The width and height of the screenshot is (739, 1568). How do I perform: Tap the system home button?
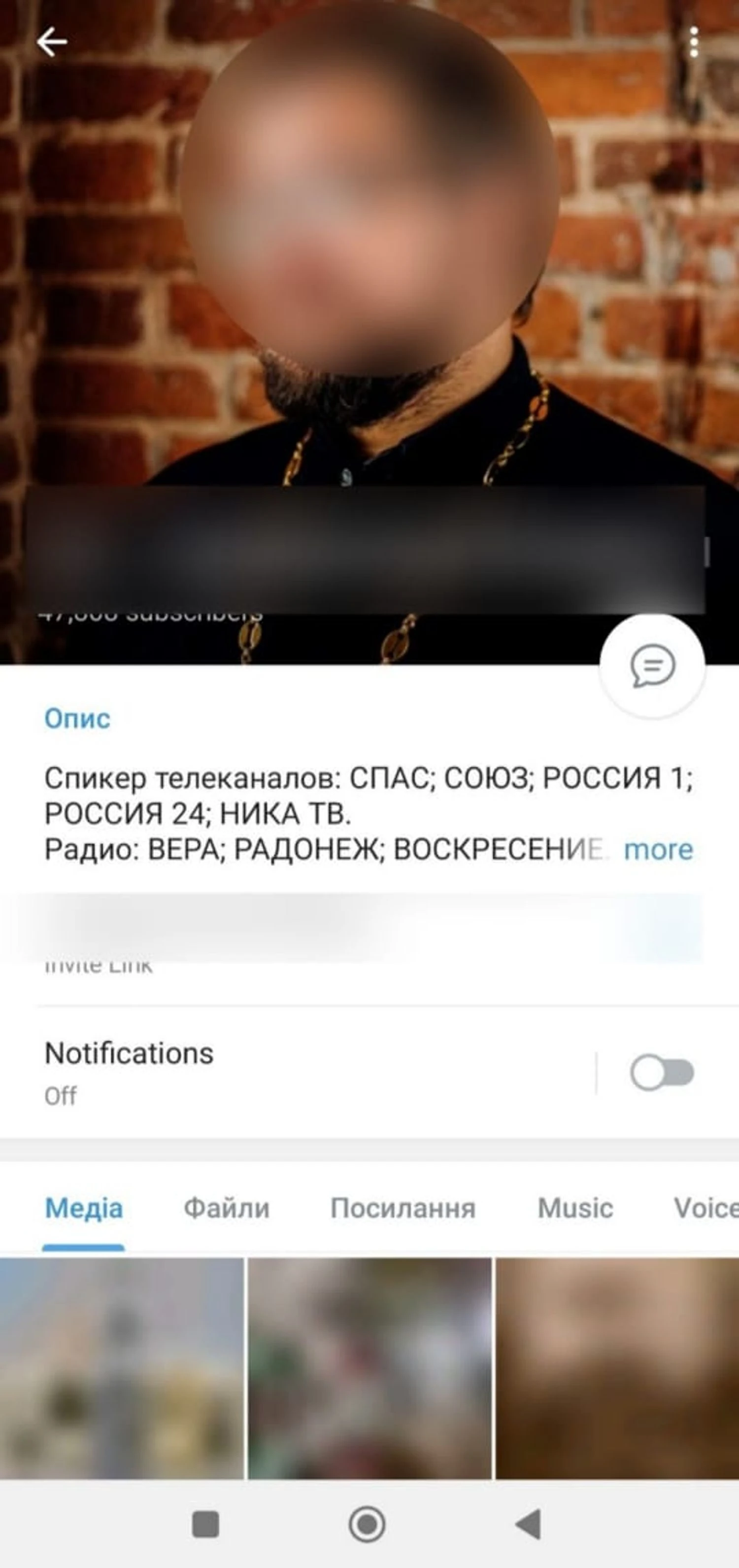[x=367, y=1524]
